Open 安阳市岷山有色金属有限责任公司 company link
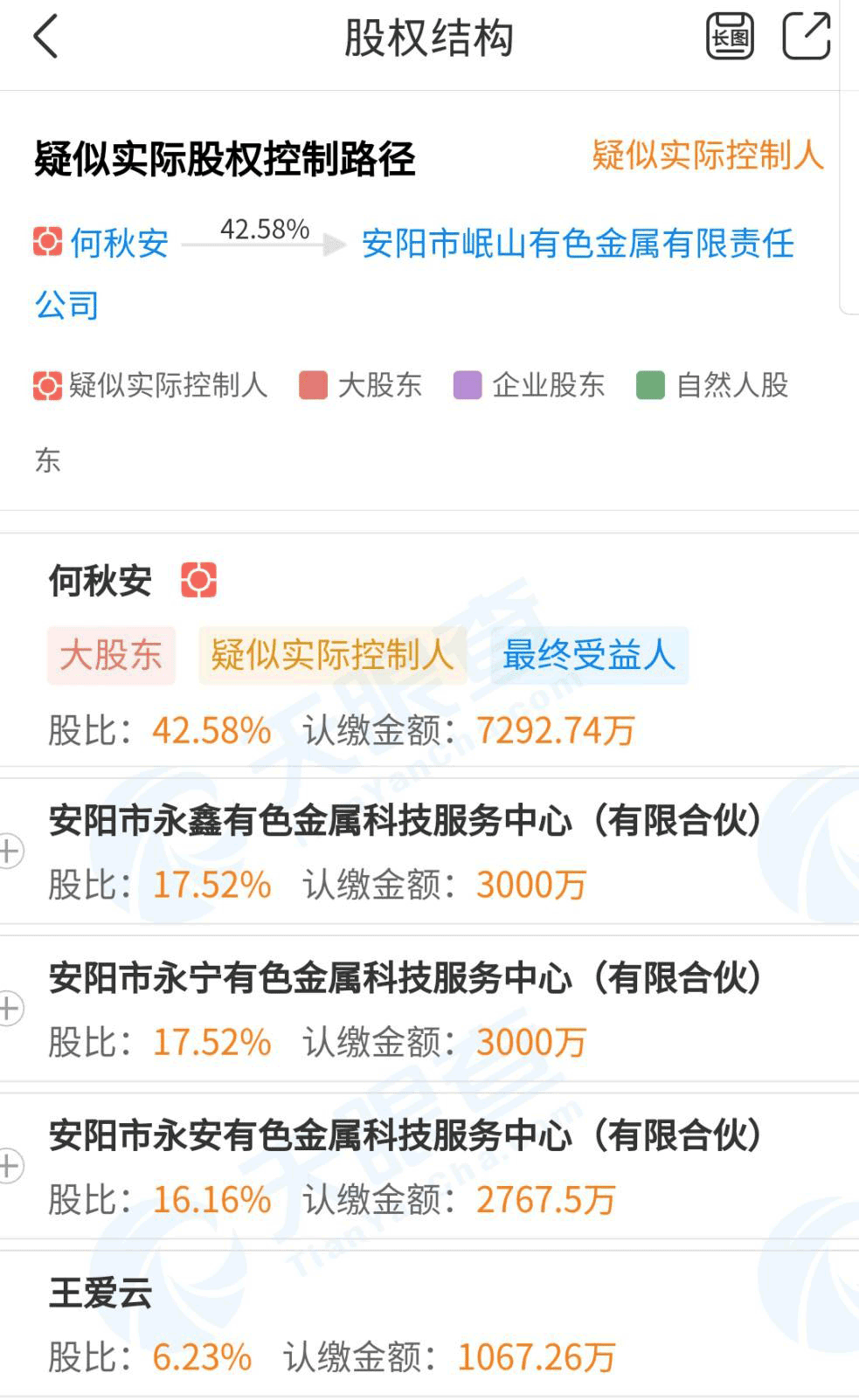Screen dimensions: 859x1400 [x=577, y=245]
